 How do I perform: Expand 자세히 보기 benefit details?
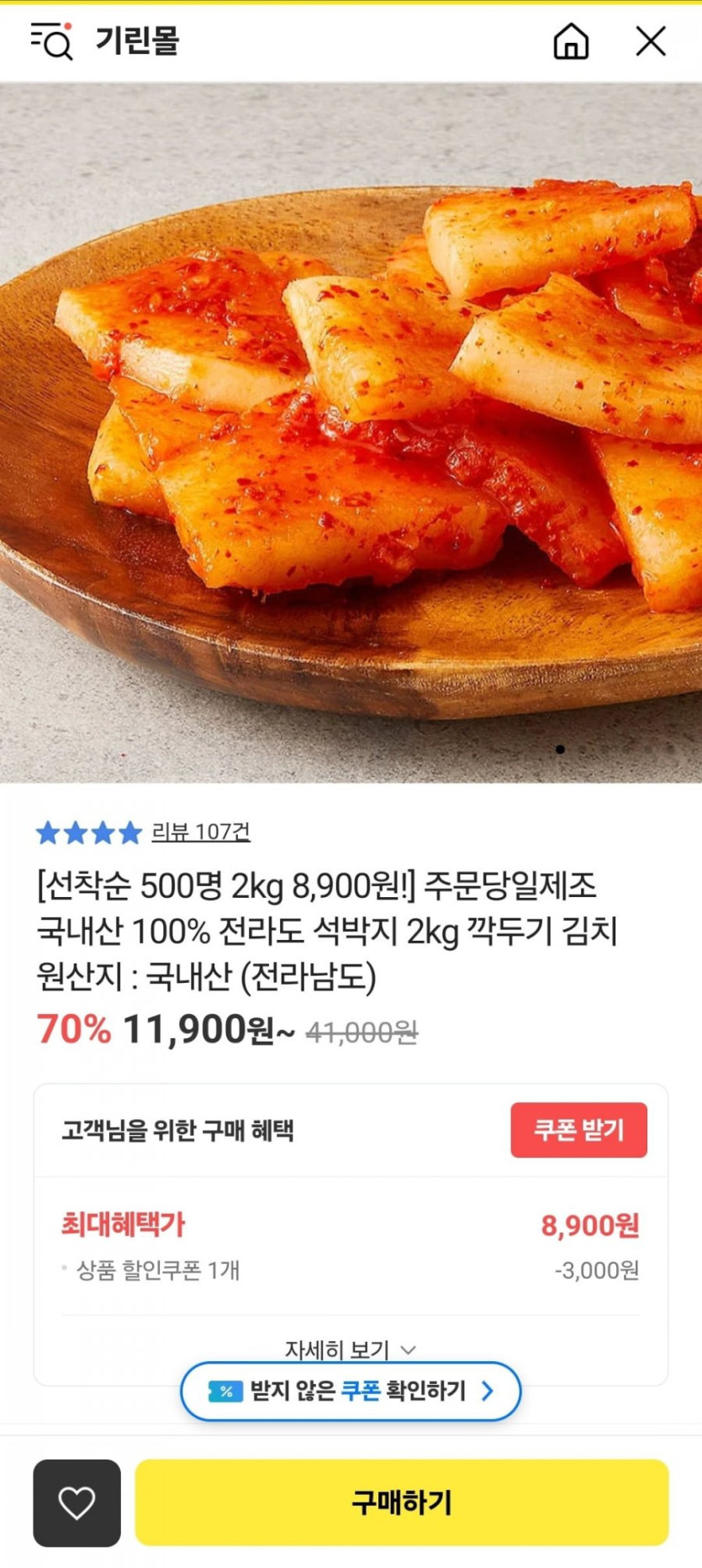[350, 1349]
